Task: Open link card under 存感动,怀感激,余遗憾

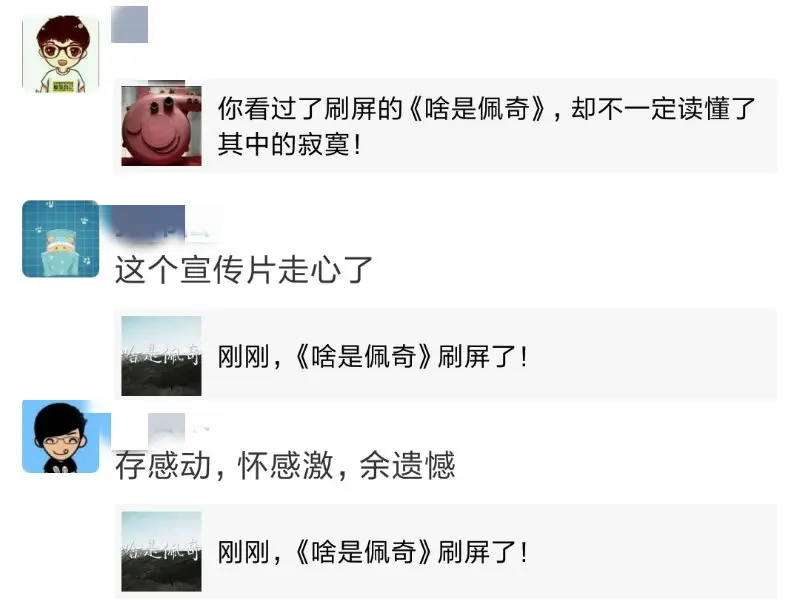Action: [x=445, y=550]
